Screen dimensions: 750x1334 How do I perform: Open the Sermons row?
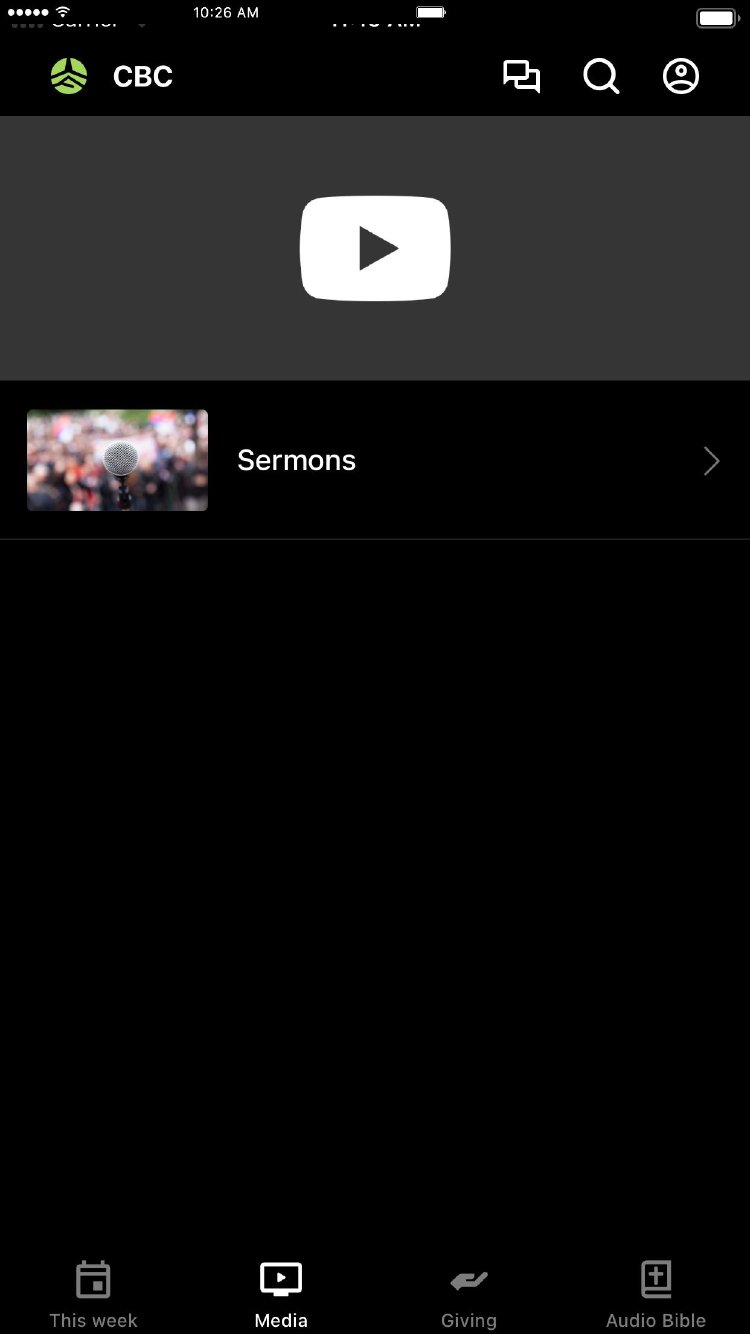[375, 460]
